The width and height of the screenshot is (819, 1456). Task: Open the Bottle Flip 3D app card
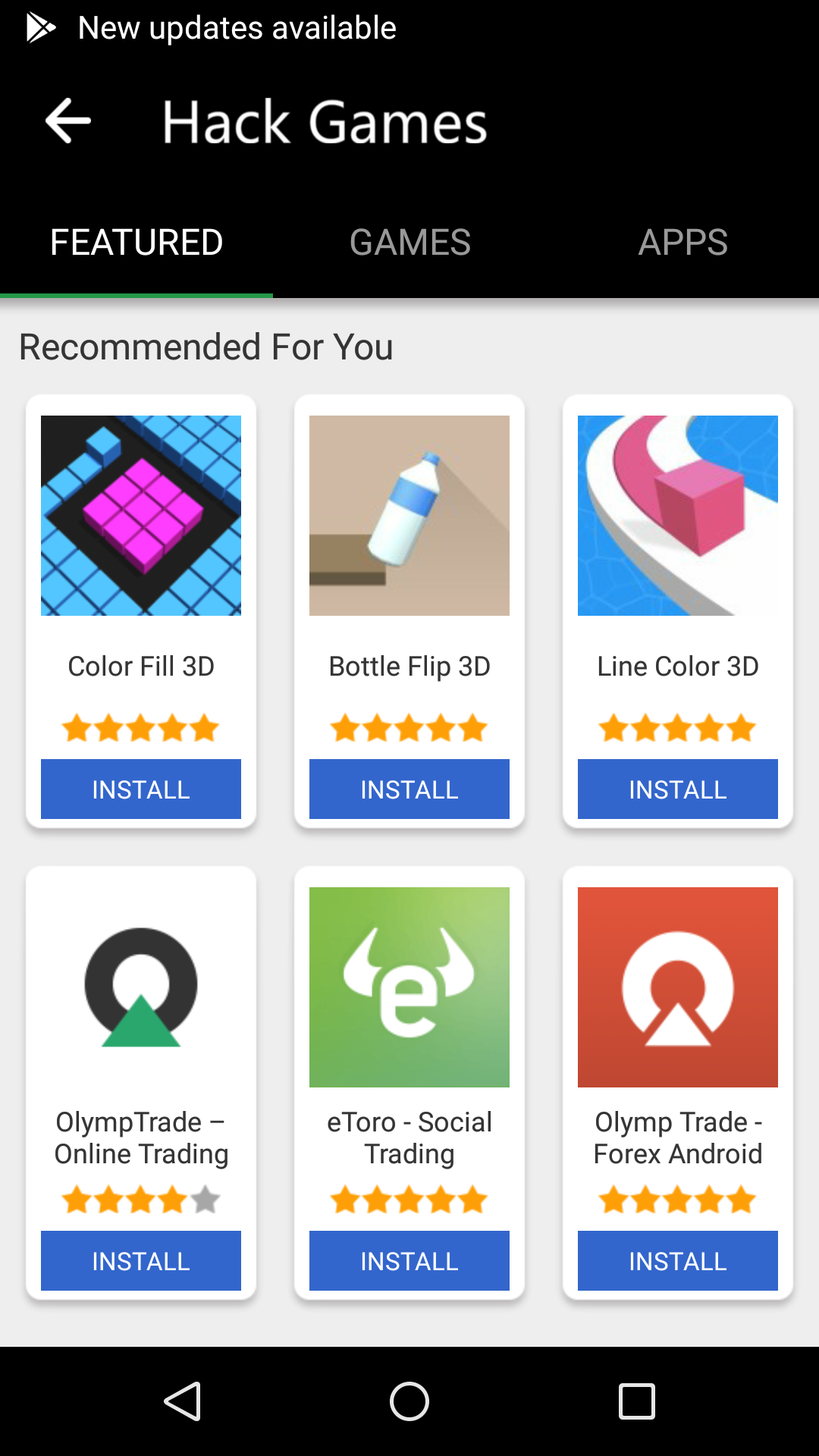point(409,516)
